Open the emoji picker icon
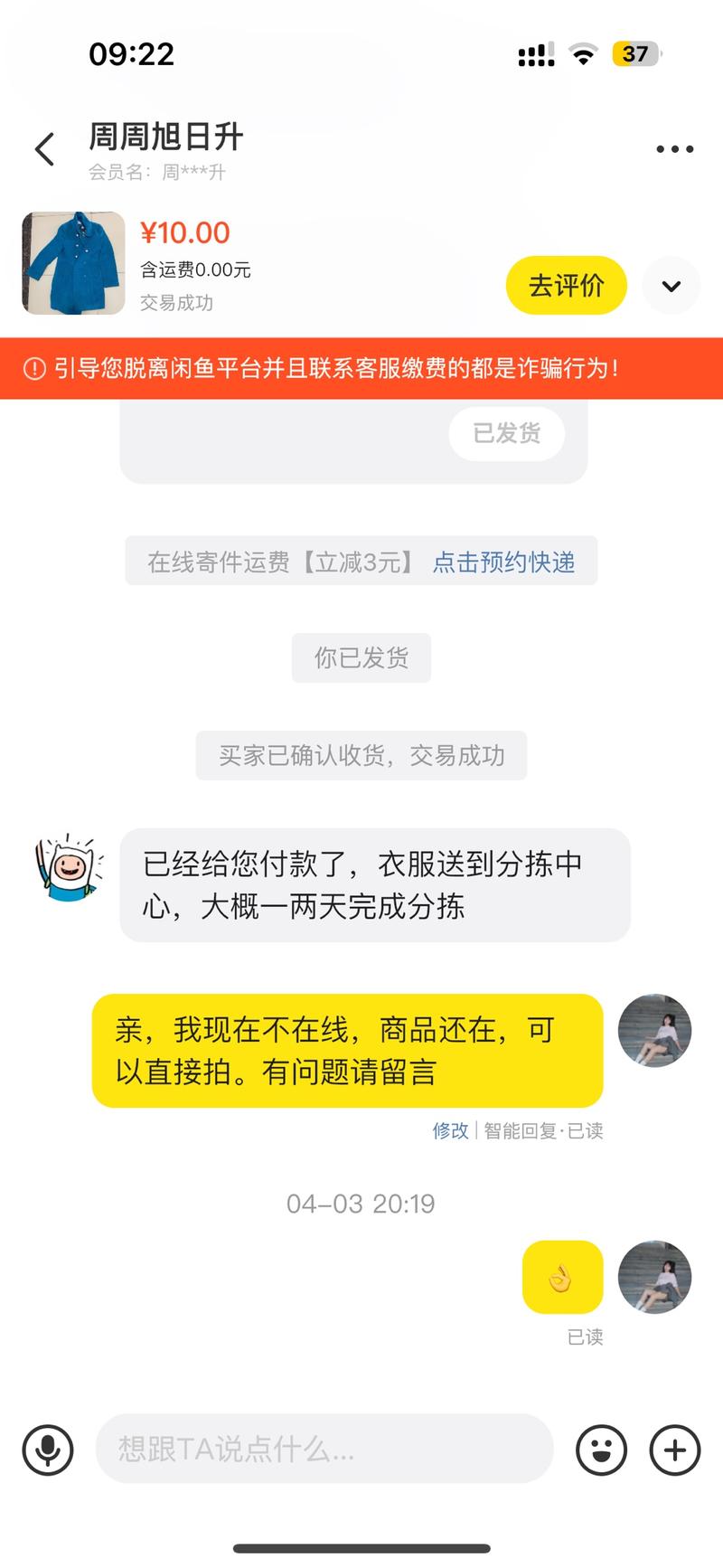This screenshot has width=723, height=1568. [x=602, y=1450]
